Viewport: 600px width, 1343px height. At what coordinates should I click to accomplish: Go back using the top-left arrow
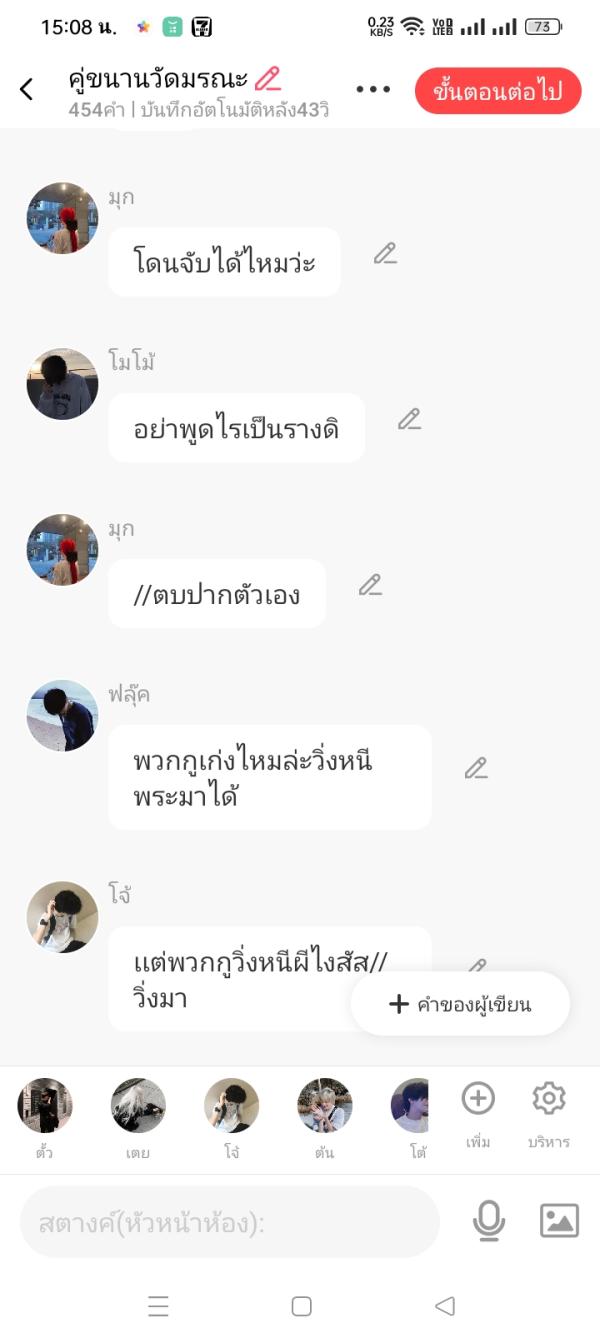pos(27,89)
